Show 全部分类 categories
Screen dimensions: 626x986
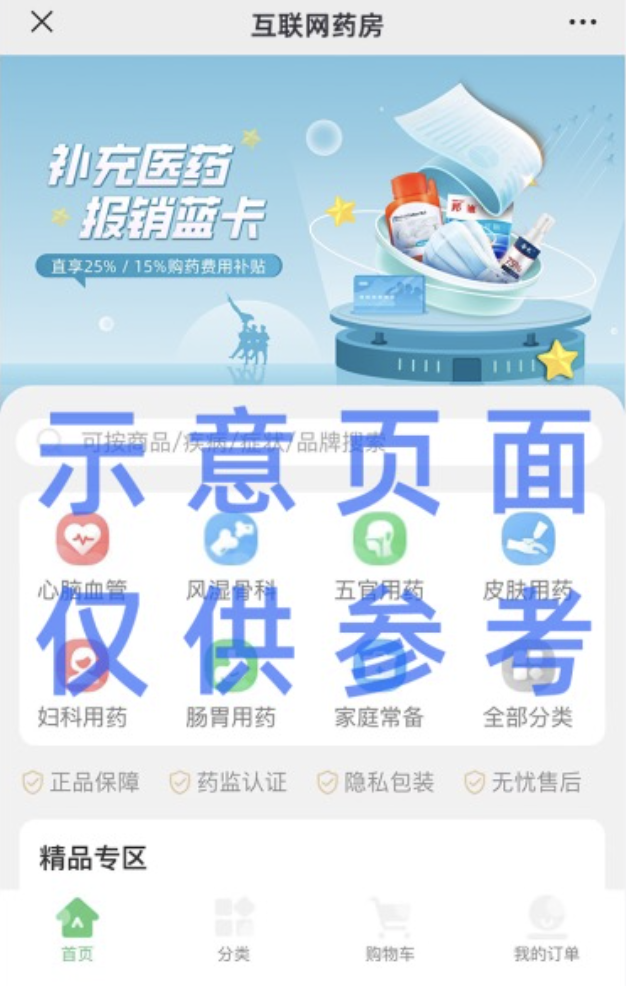[528, 683]
